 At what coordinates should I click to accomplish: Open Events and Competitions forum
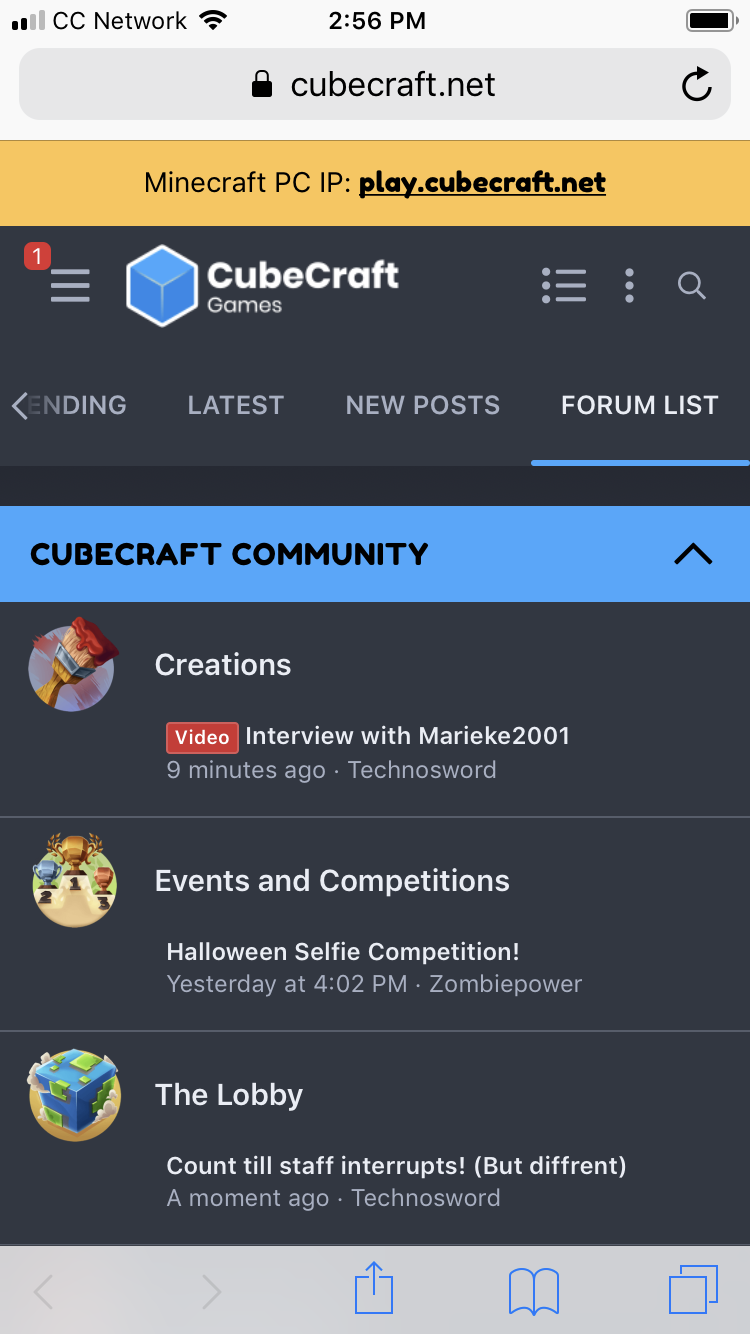click(332, 881)
